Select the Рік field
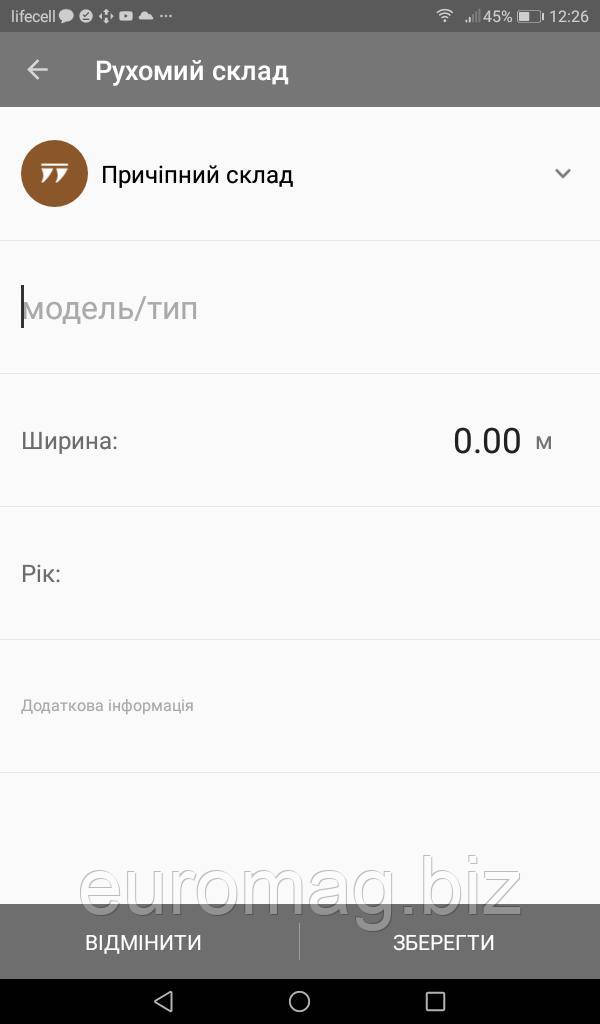The image size is (600, 1024). (x=300, y=574)
